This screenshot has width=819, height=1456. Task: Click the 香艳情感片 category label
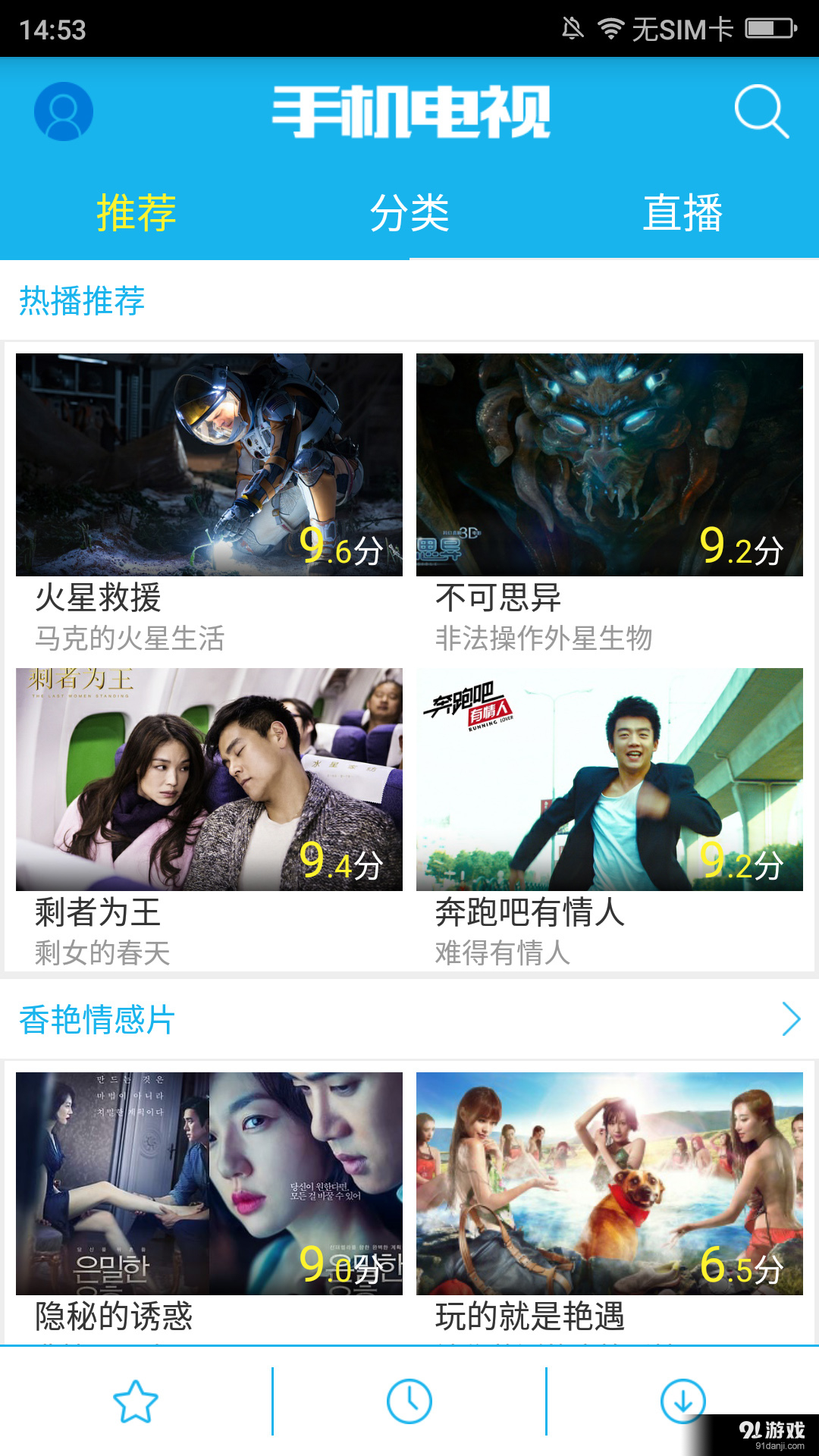[x=96, y=1021]
